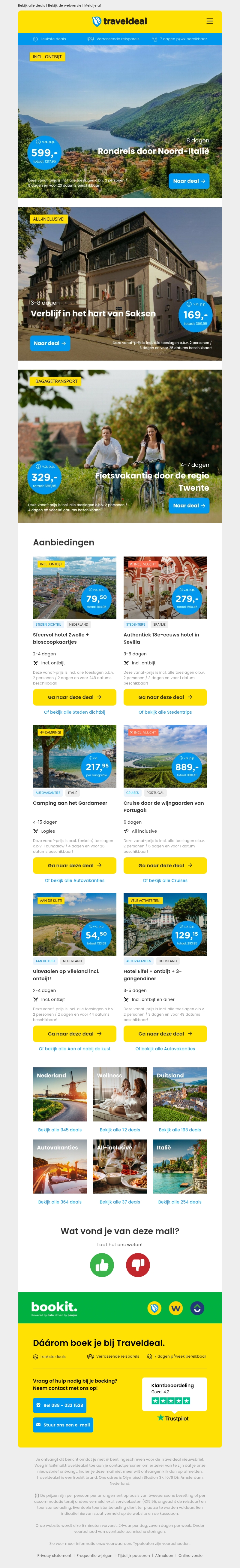The image size is (240, 1568).
Task: Open 'Naar deal' for Verblijf in Saksen
Action: [x=50, y=343]
